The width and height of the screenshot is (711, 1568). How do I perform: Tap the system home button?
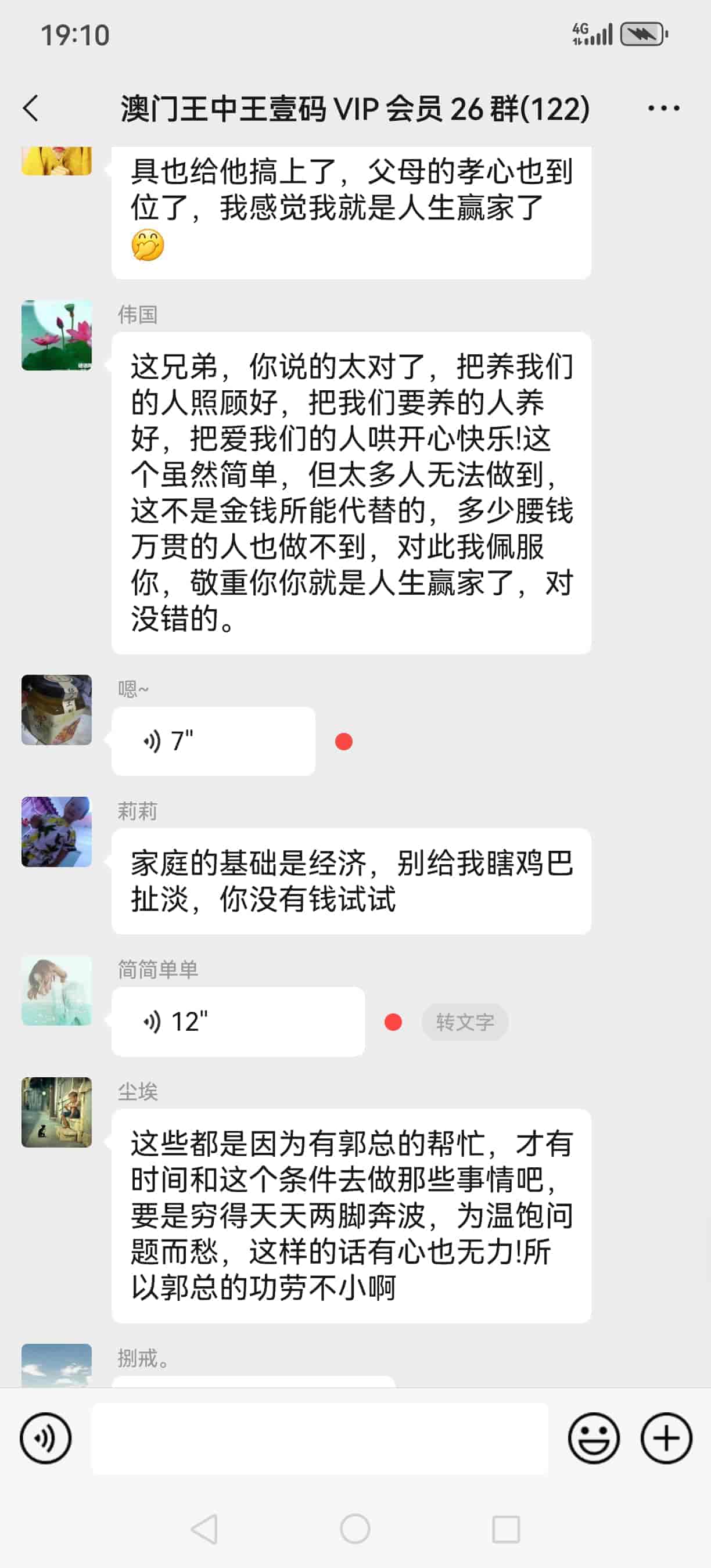[x=355, y=1529]
